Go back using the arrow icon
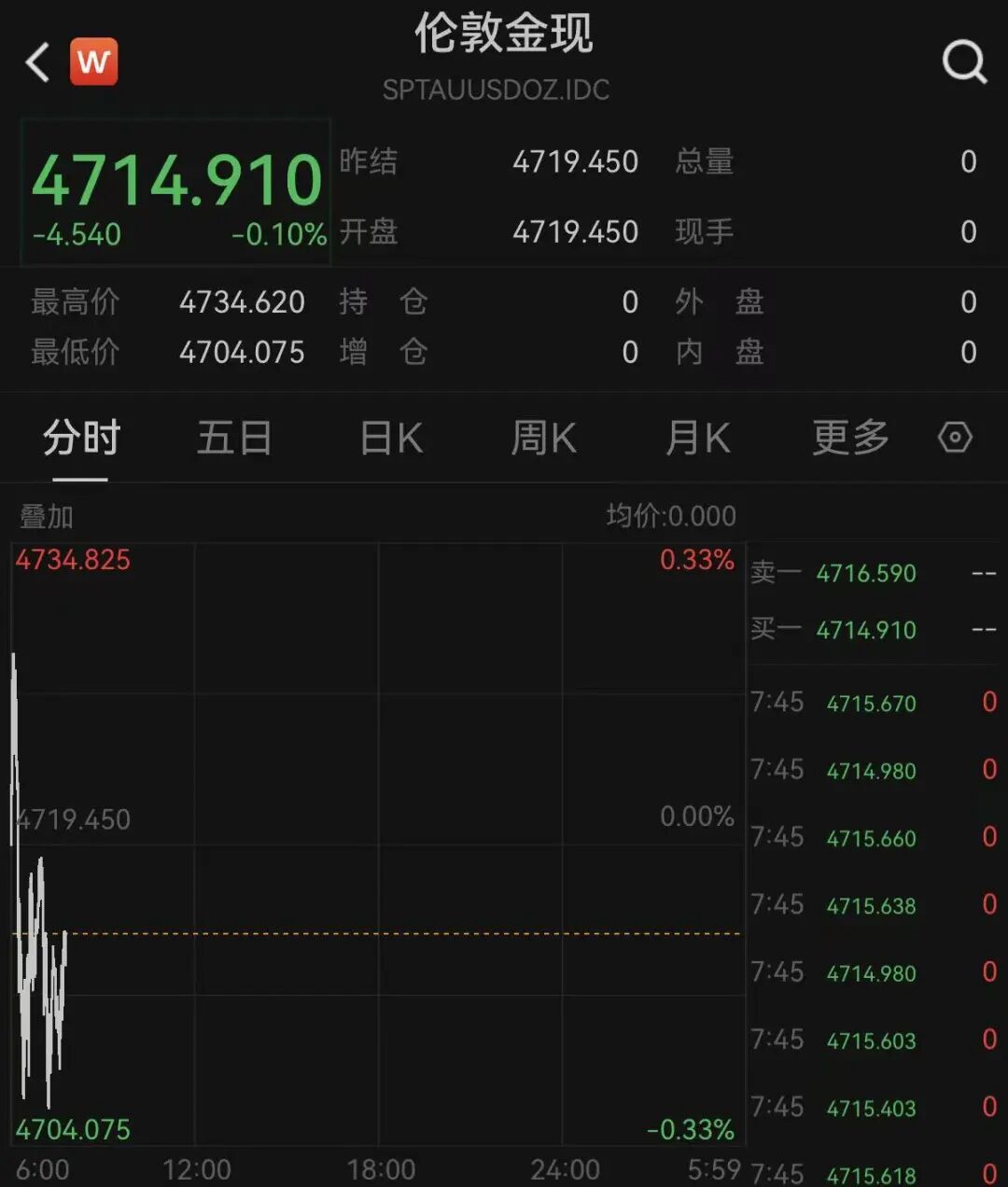 point(37,63)
